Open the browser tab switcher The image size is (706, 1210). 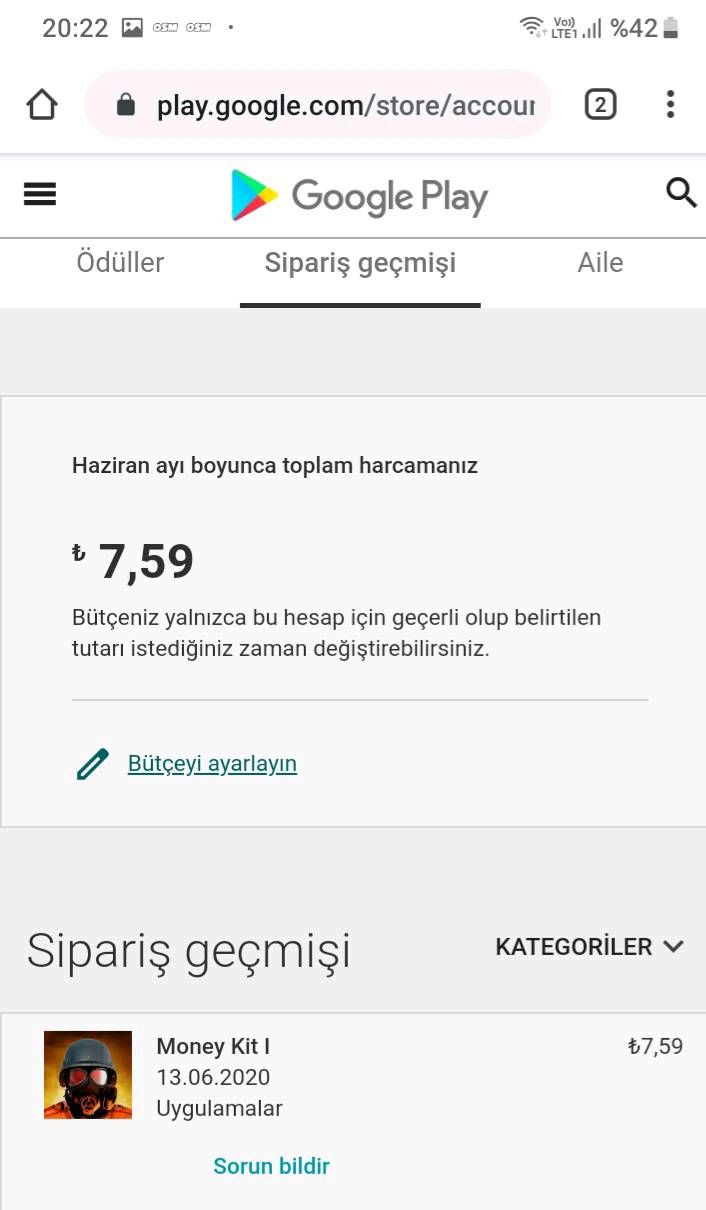(600, 104)
